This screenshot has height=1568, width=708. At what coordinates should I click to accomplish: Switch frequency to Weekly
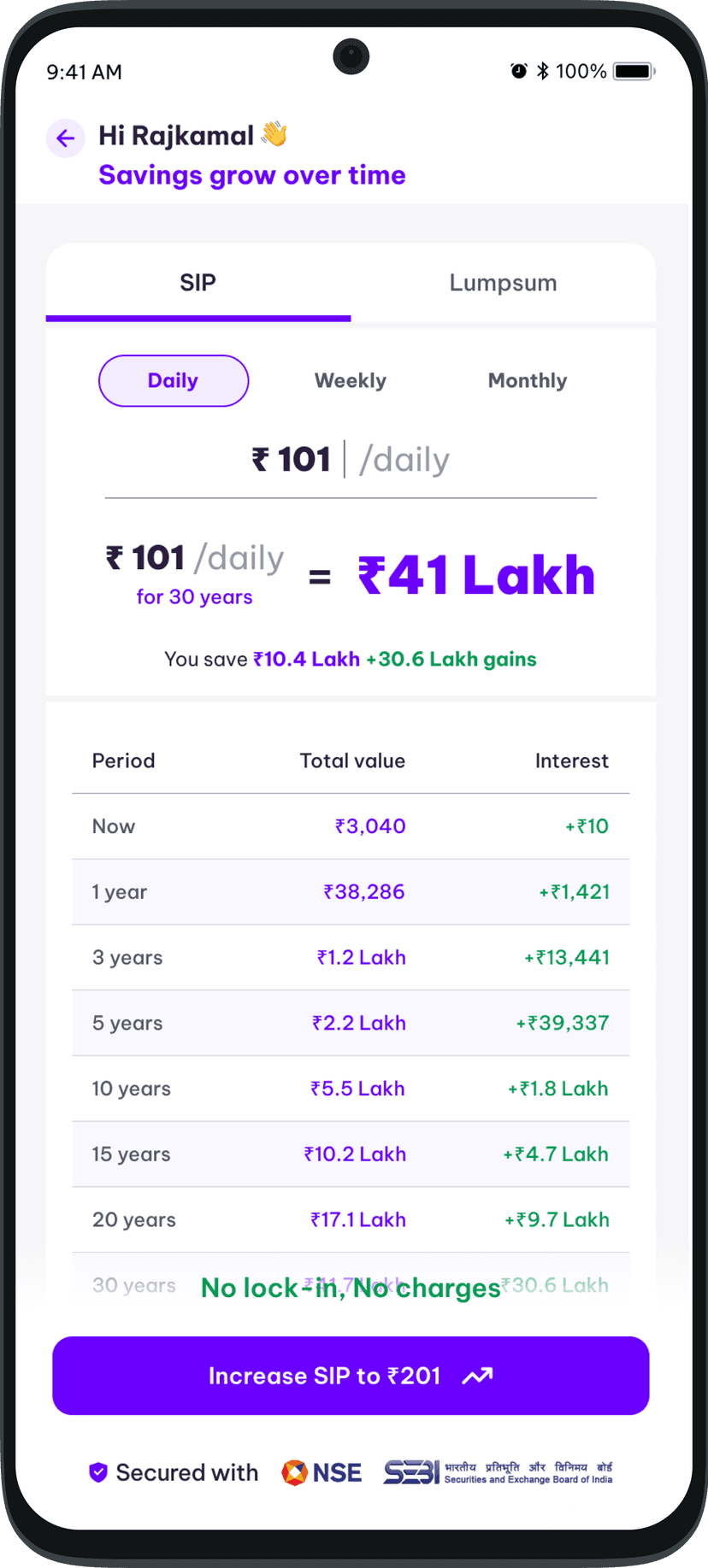click(351, 380)
